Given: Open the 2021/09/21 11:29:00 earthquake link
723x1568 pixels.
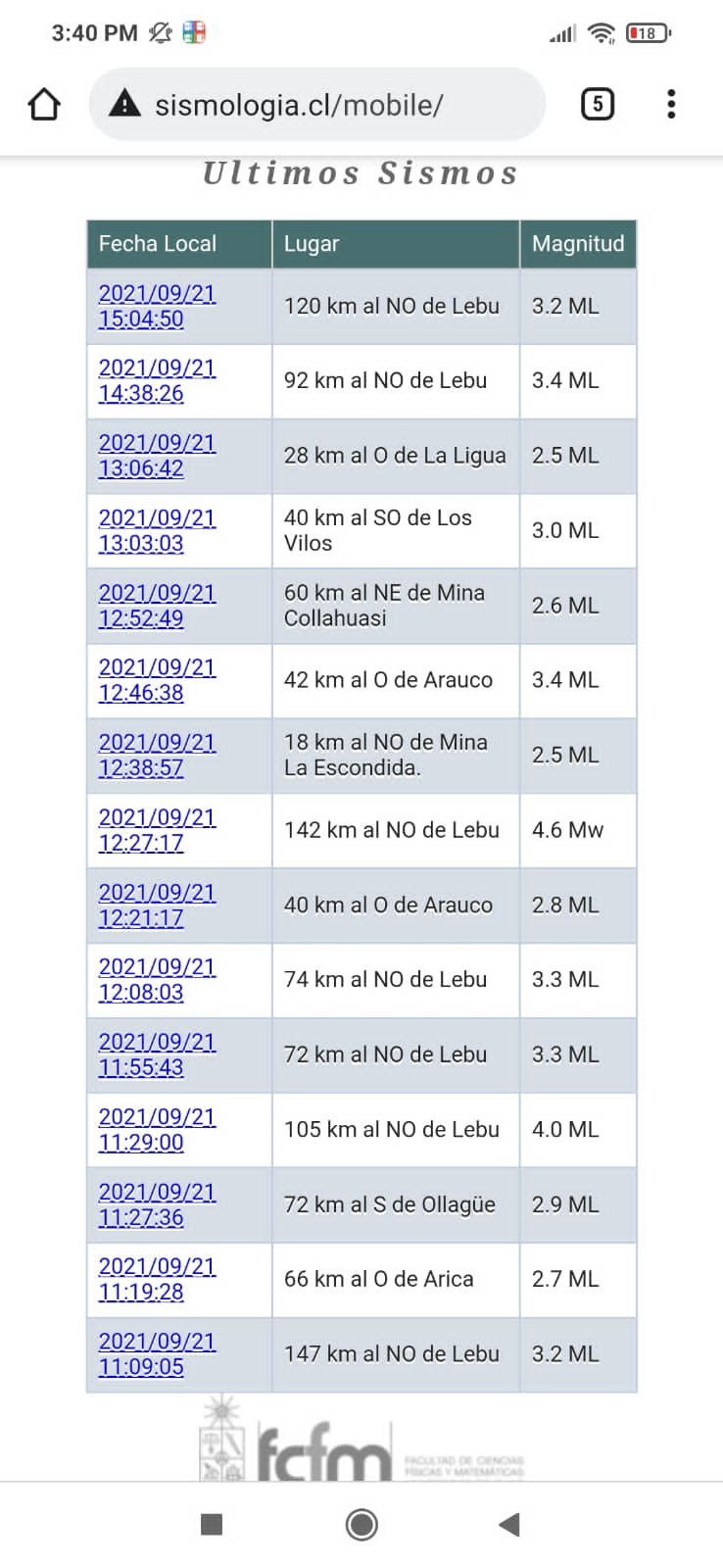Looking at the screenshot, I should (157, 1130).
